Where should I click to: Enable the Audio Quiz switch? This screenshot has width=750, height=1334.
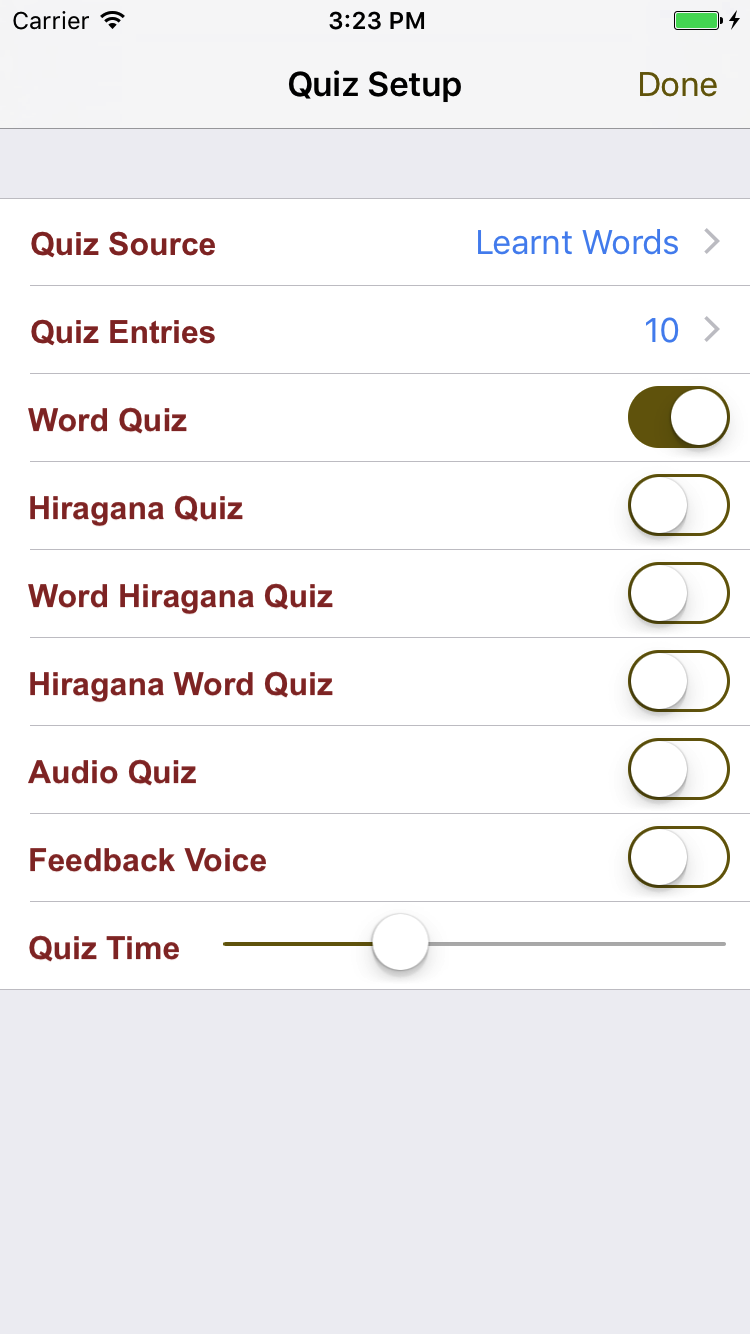[678, 769]
